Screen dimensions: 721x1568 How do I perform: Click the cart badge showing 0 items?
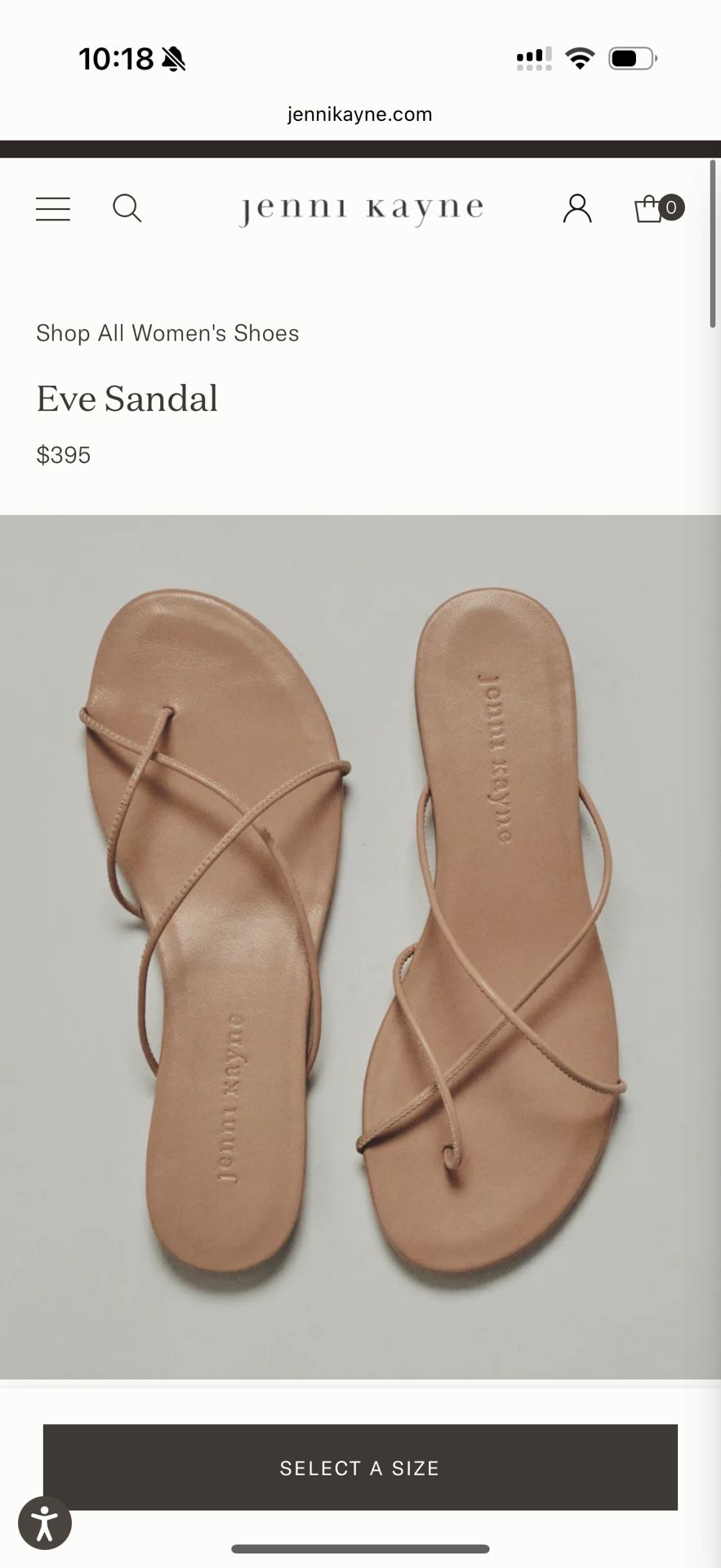point(671,207)
